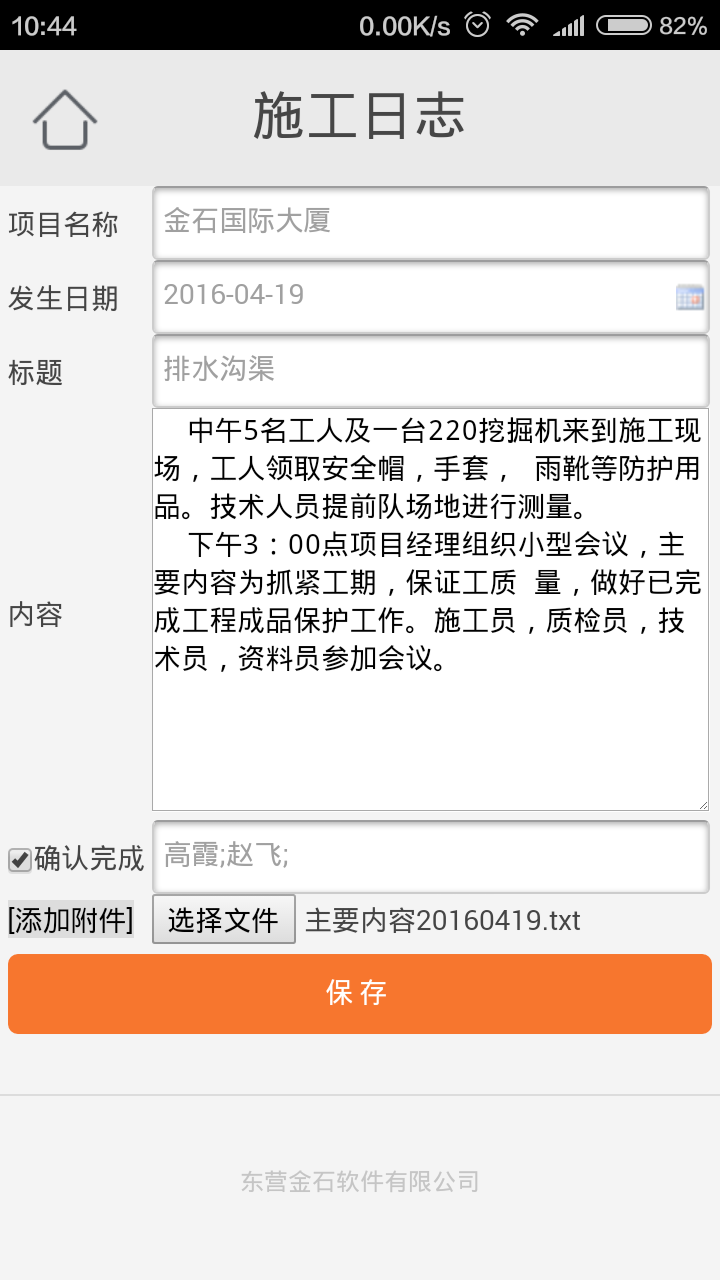This screenshot has height=1280, width=720.
Task: Toggle the 确认完成 checkbox
Action: 20,859
